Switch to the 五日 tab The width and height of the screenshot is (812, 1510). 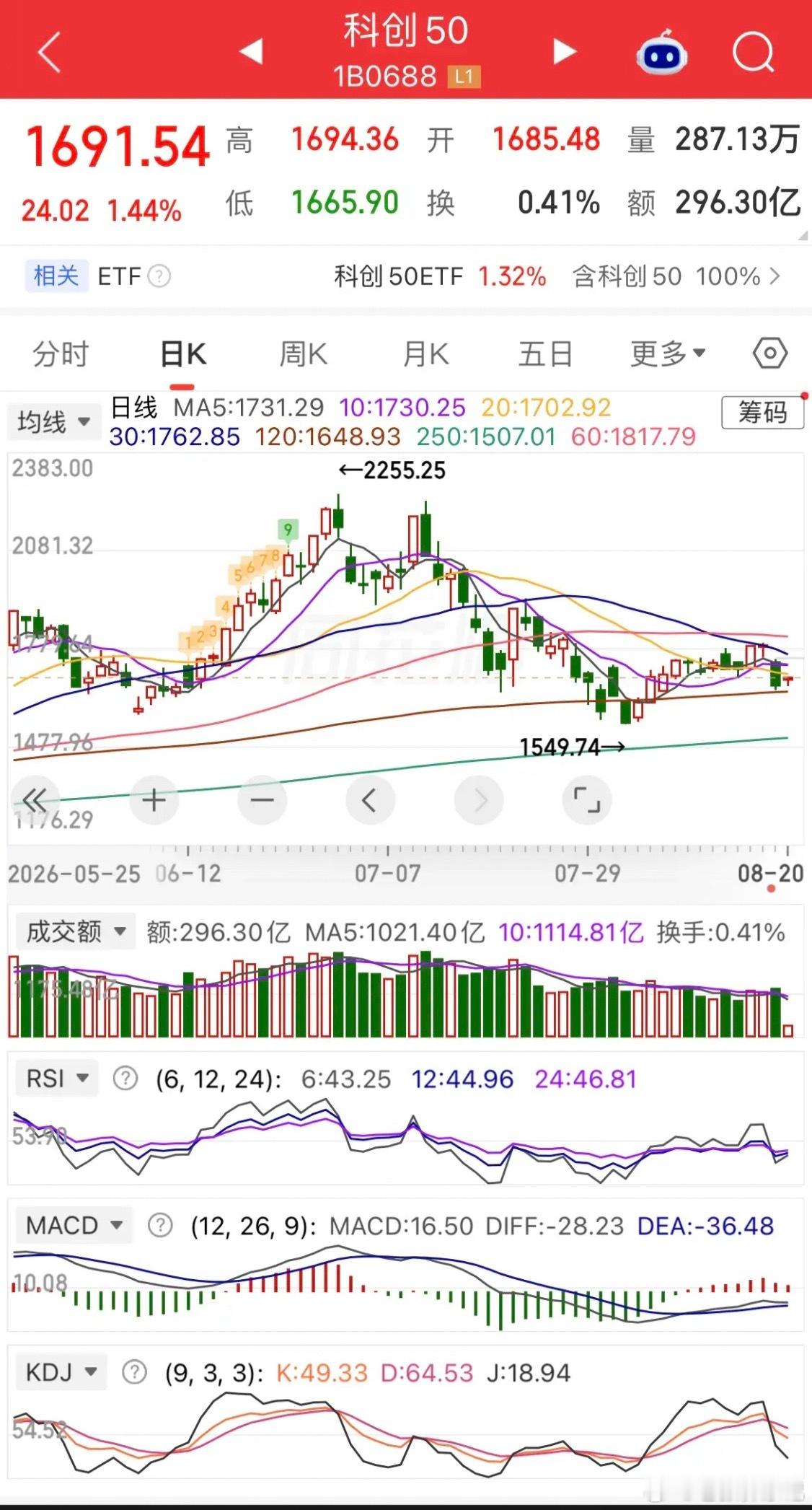click(x=546, y=354)
